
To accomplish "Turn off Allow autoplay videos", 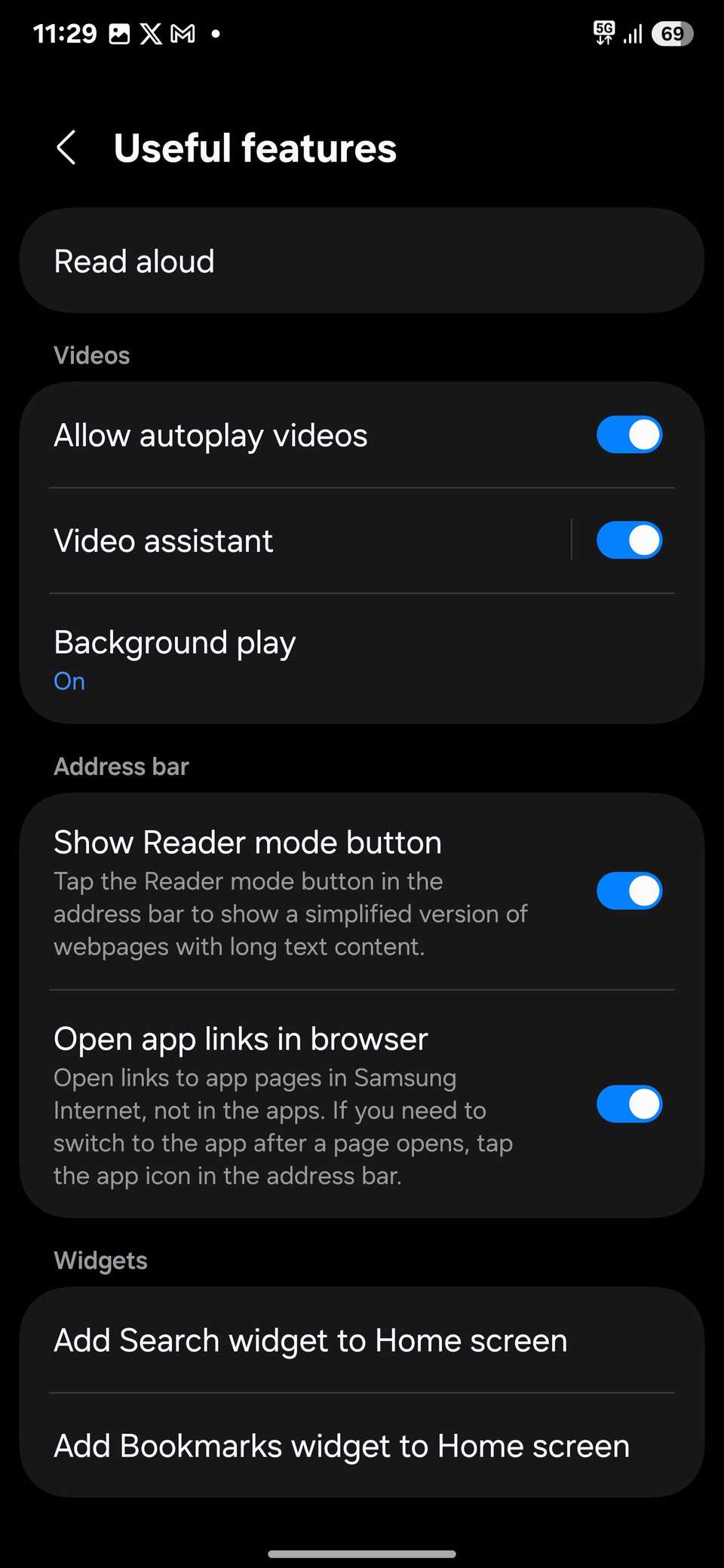I will 629,435.
